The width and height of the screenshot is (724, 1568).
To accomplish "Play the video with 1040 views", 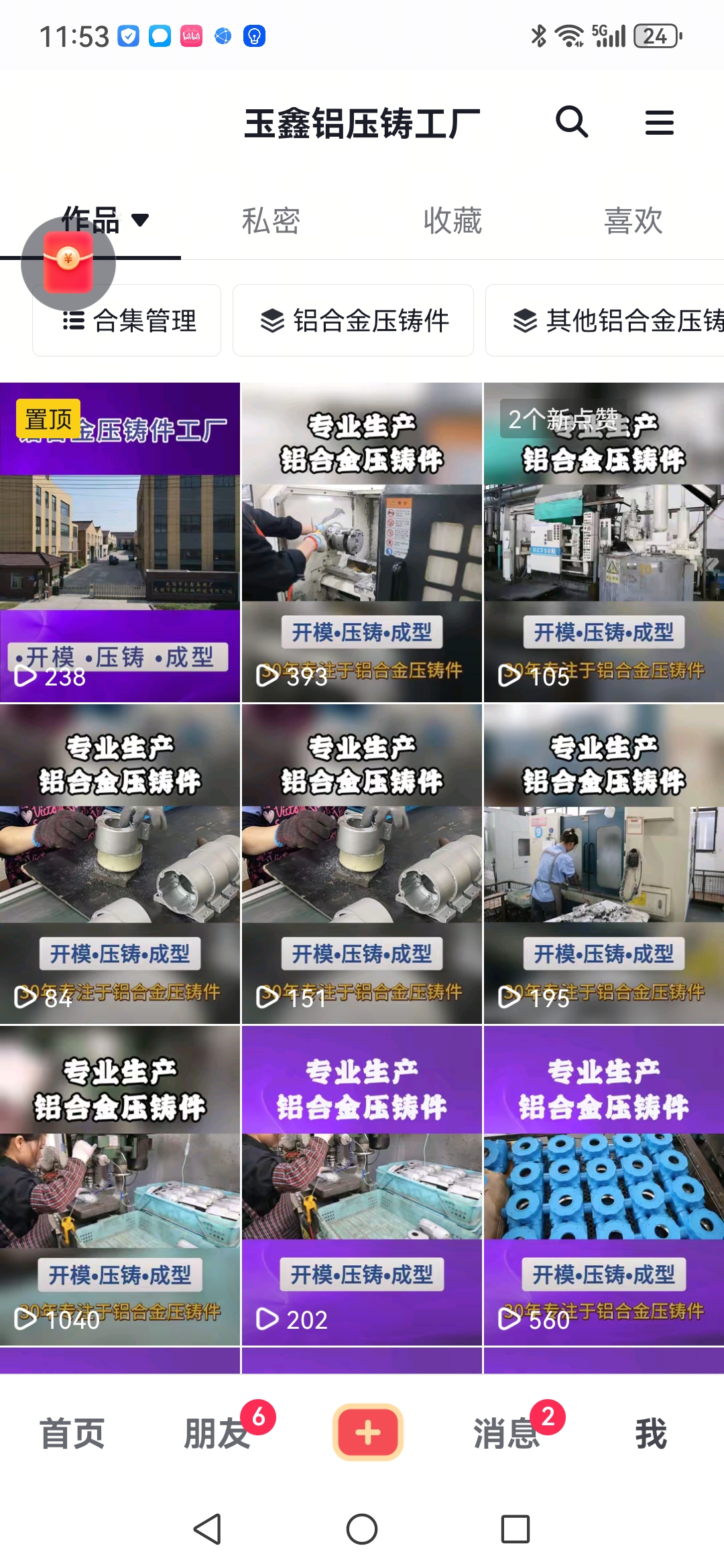I will click(x=120, y=1186).
